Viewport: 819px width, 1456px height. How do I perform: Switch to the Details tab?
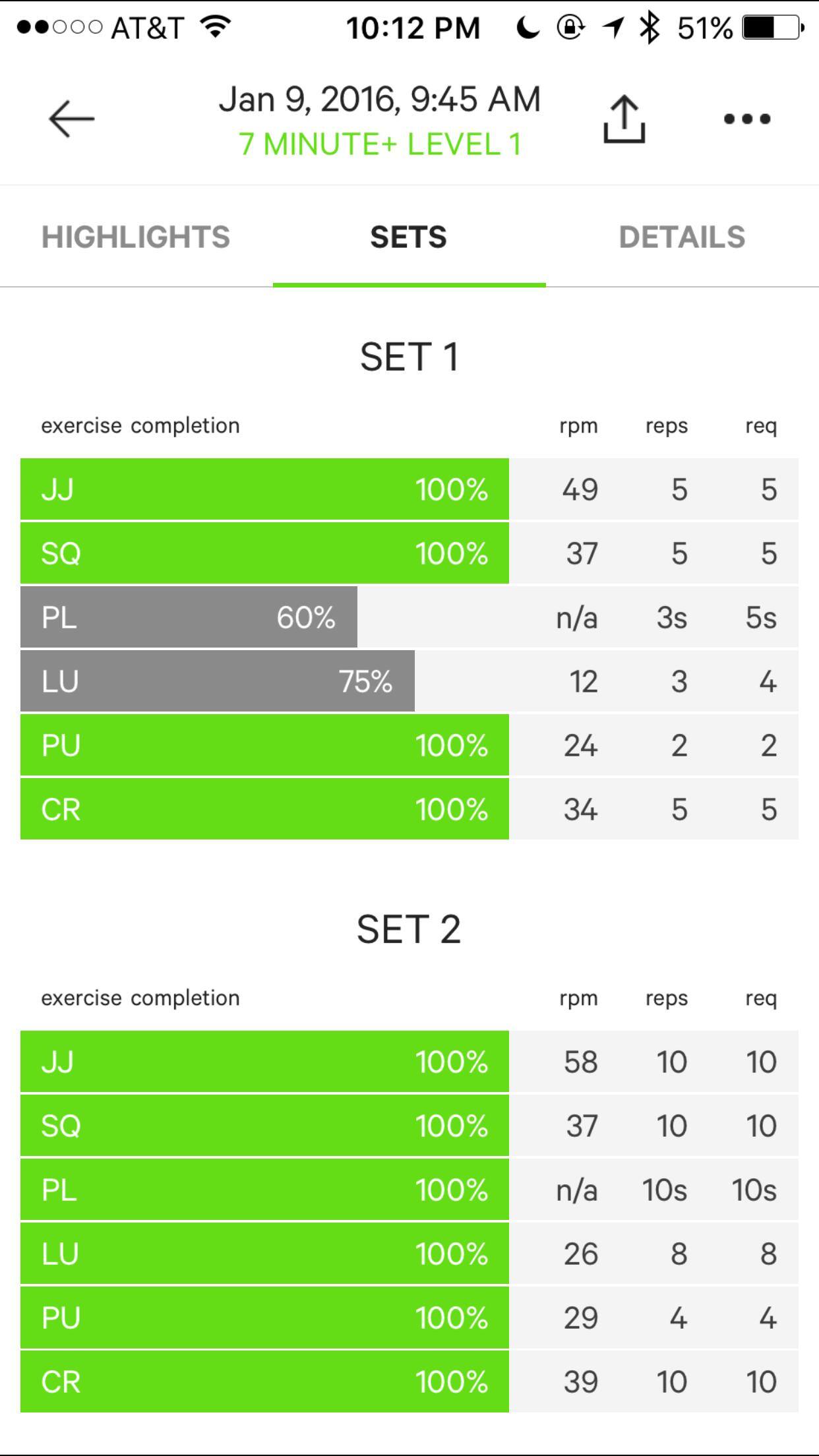[682, 237]
